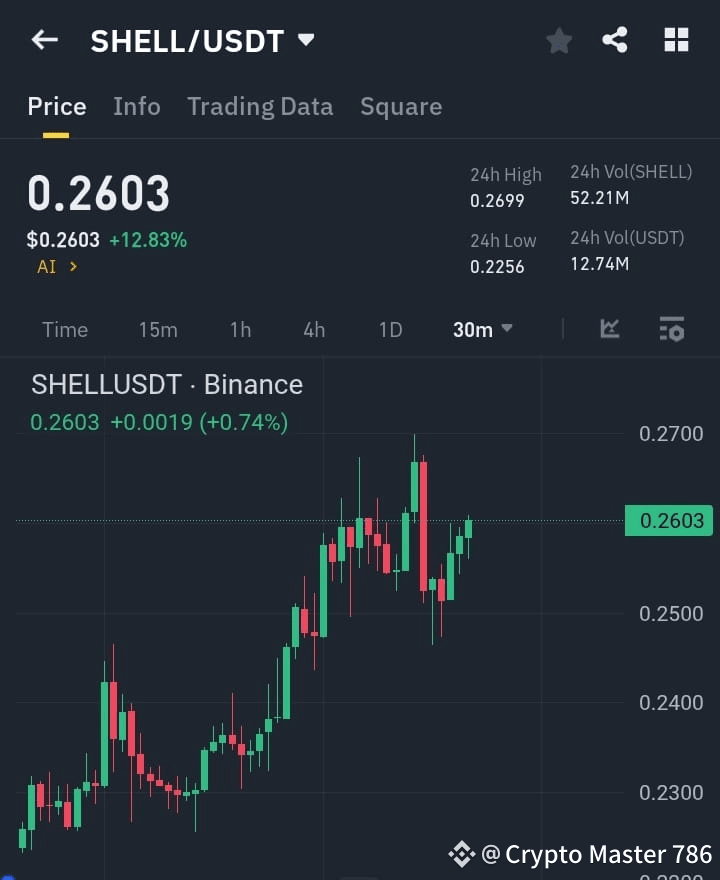The width and height of the screenshot is (720, 880).
Task: Tap the back arrow icon
Action: [42, 40]
